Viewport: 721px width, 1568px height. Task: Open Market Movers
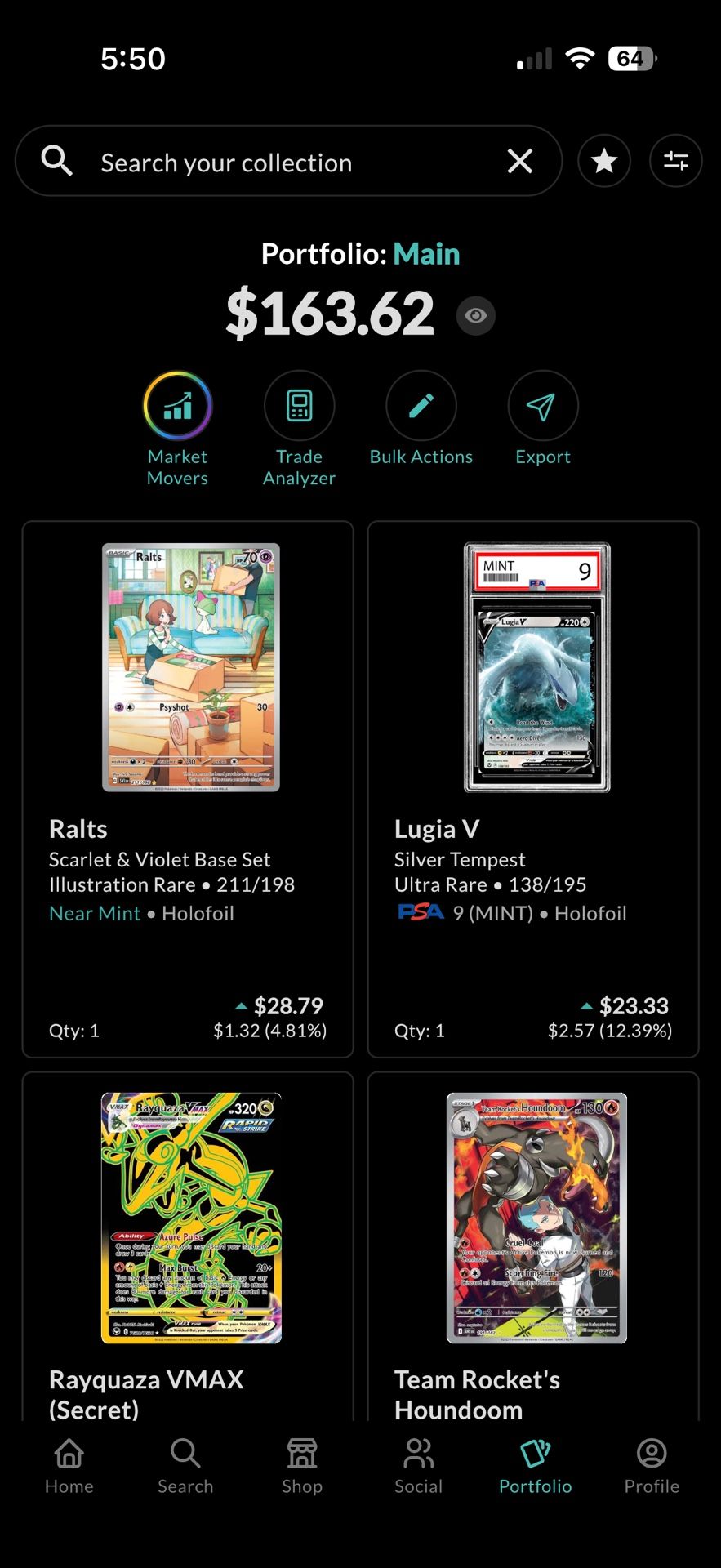[176, 406]
